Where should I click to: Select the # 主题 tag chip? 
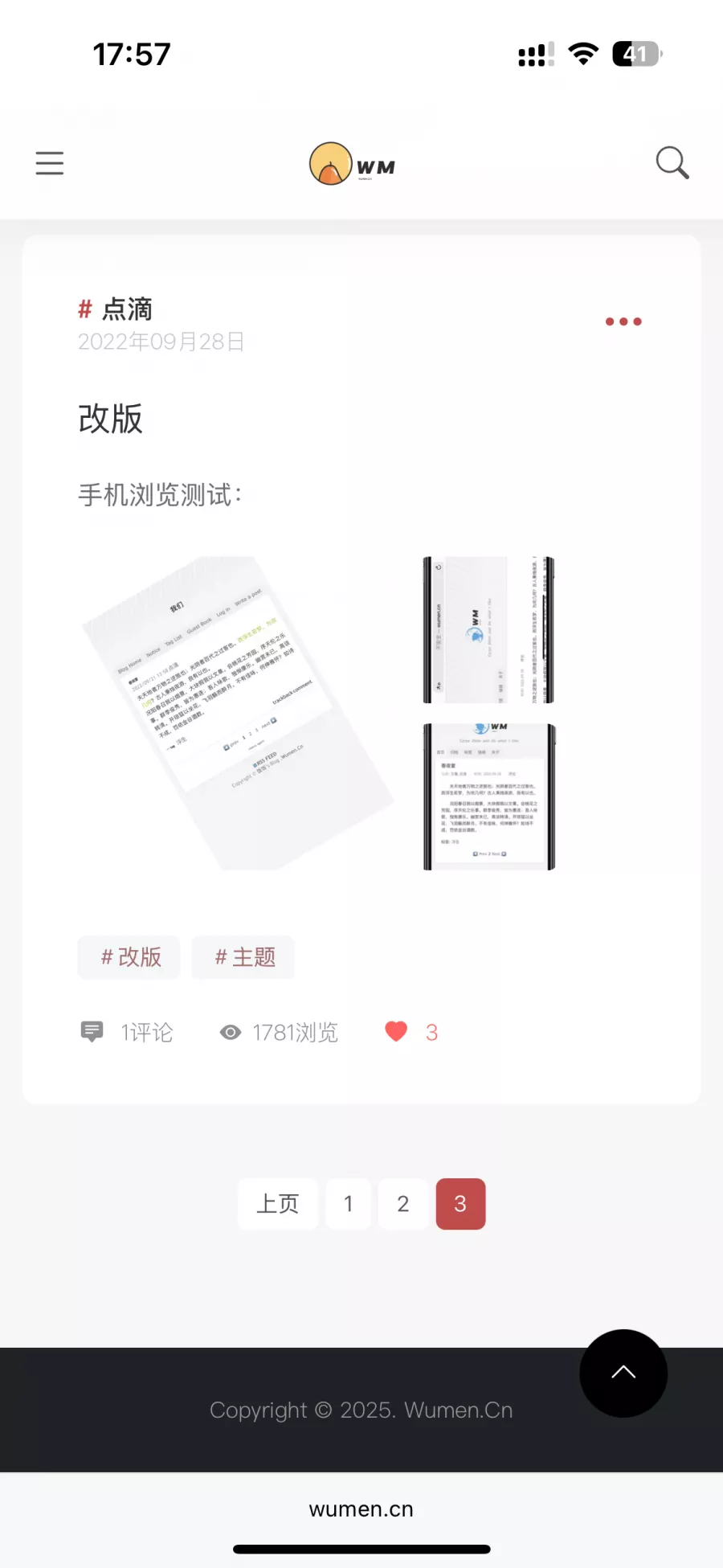point(243,957)
